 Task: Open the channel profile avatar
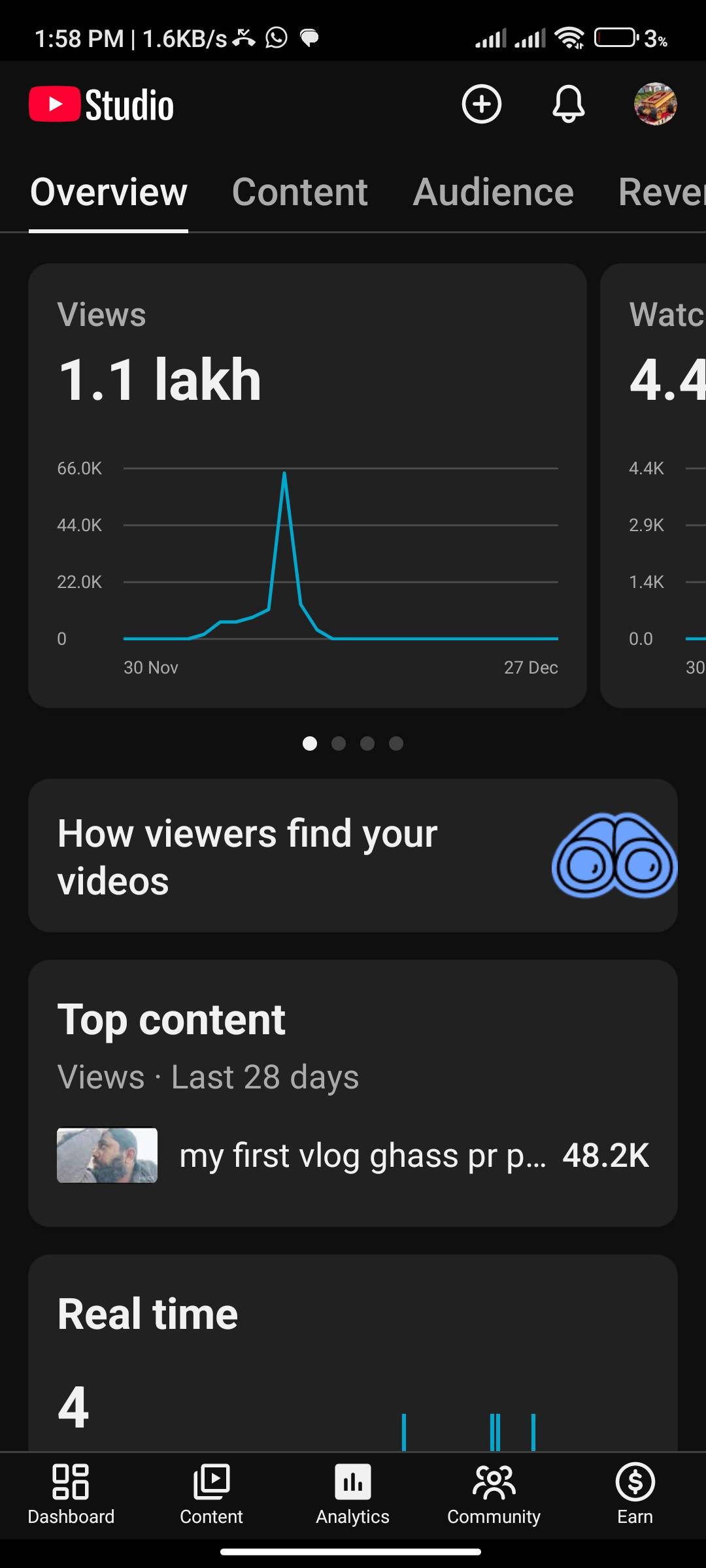click(x=655, y=104)
